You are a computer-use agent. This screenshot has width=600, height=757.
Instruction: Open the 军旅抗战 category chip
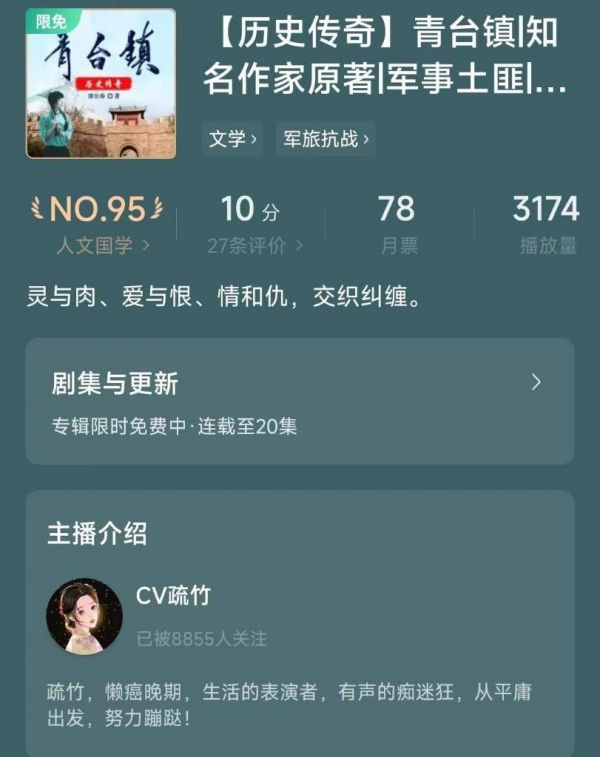click(x=325, y=139)
